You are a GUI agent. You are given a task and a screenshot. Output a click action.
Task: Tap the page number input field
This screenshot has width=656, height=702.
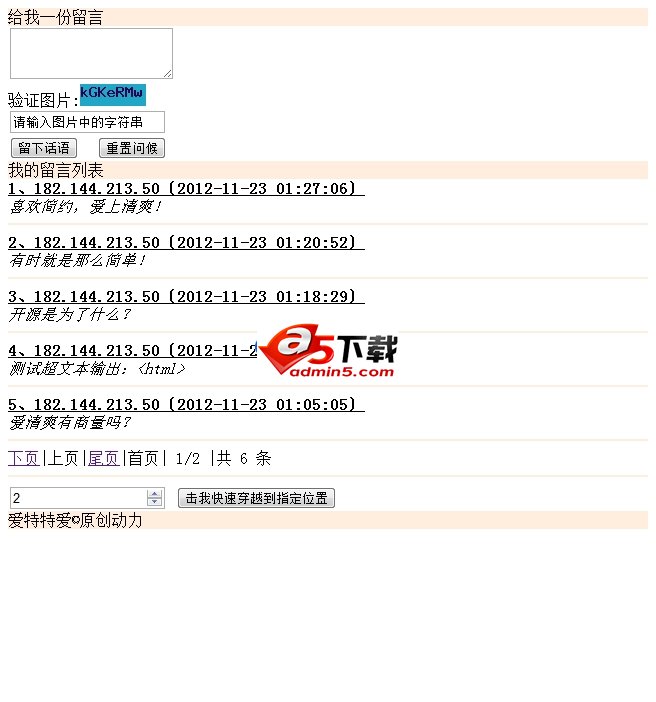click(x=78, y=498)
